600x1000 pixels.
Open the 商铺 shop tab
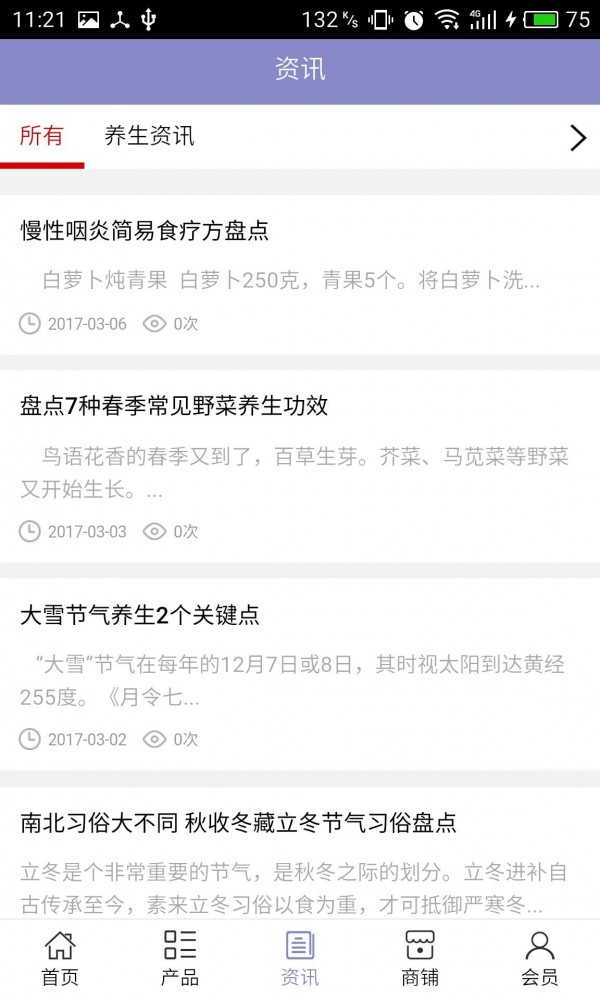point(420,958)
